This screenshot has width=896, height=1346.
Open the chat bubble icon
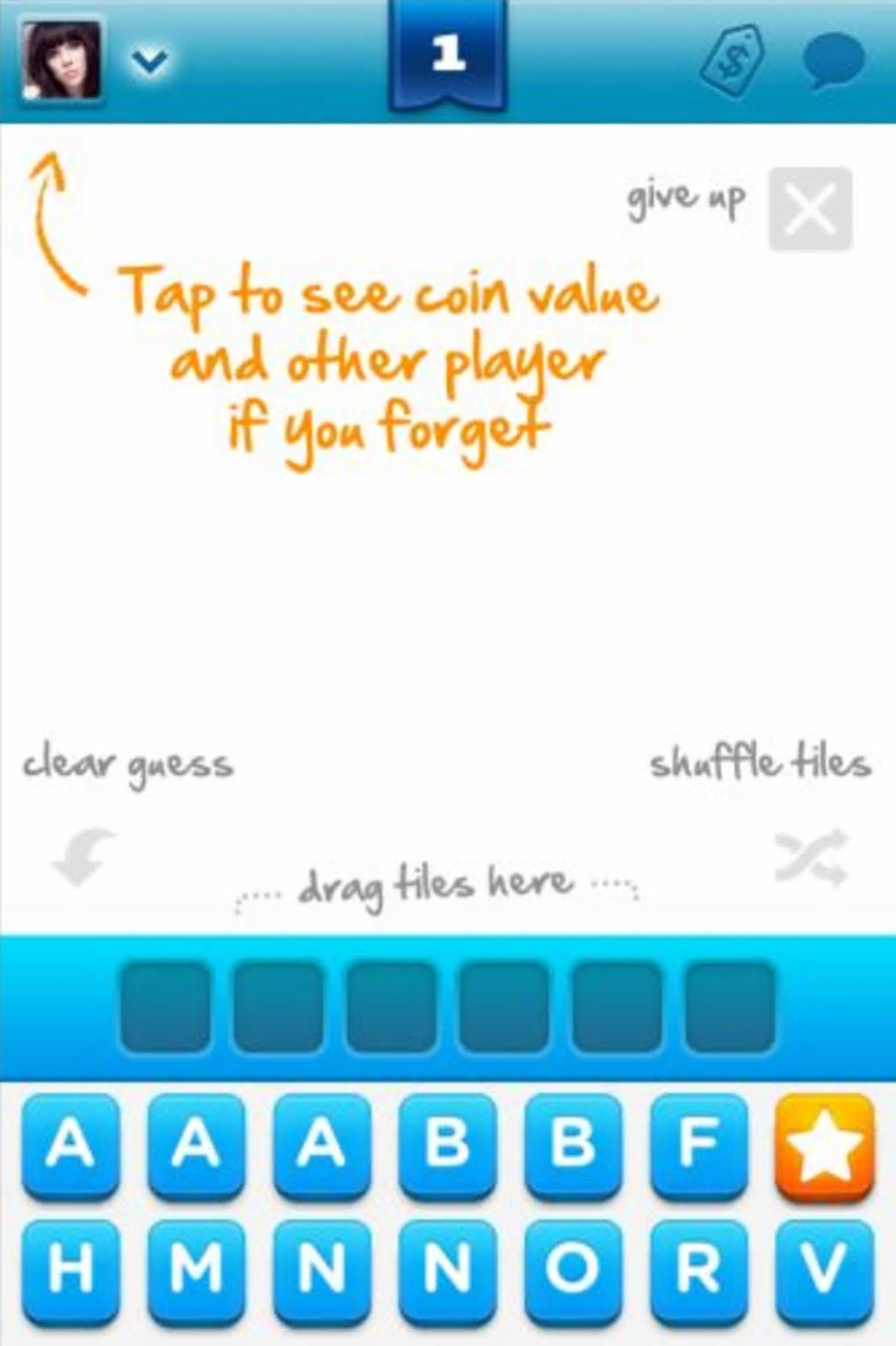(x=833, y=60)
